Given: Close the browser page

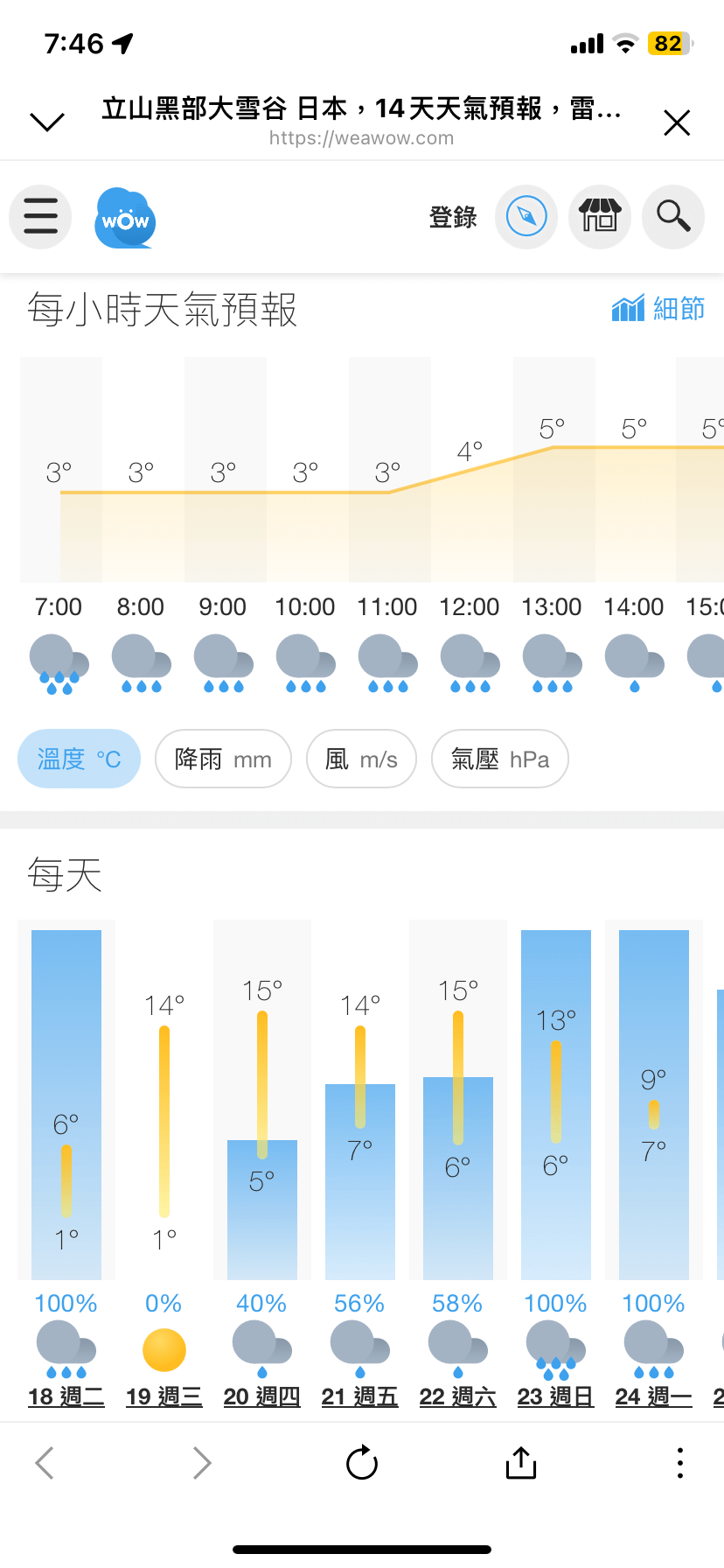Looking at the screenshot, I should [x=677, y=122].
